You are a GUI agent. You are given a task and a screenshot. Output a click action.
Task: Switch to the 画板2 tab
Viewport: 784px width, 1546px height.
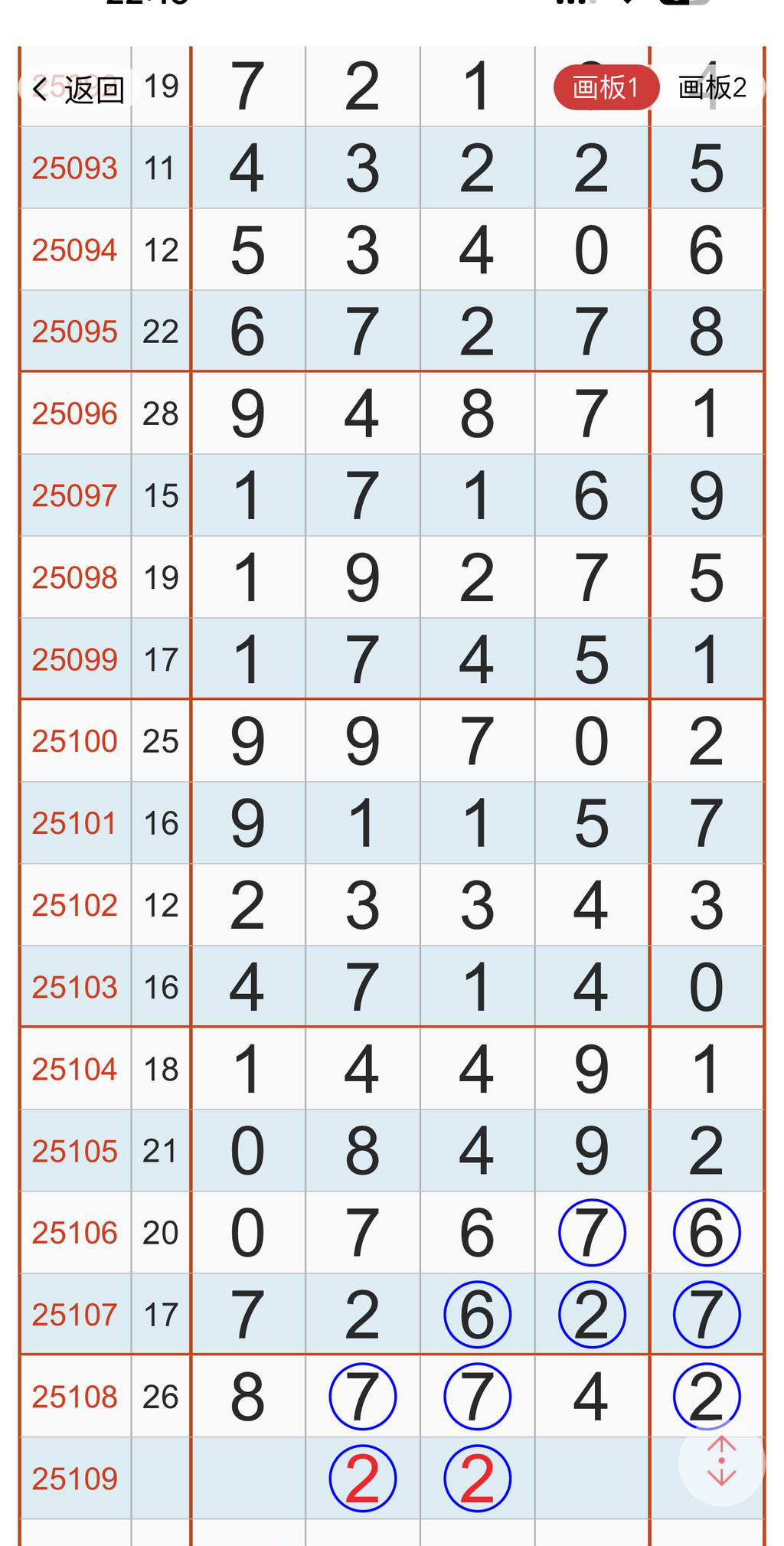pyautogui.click(x=712, y=87)
